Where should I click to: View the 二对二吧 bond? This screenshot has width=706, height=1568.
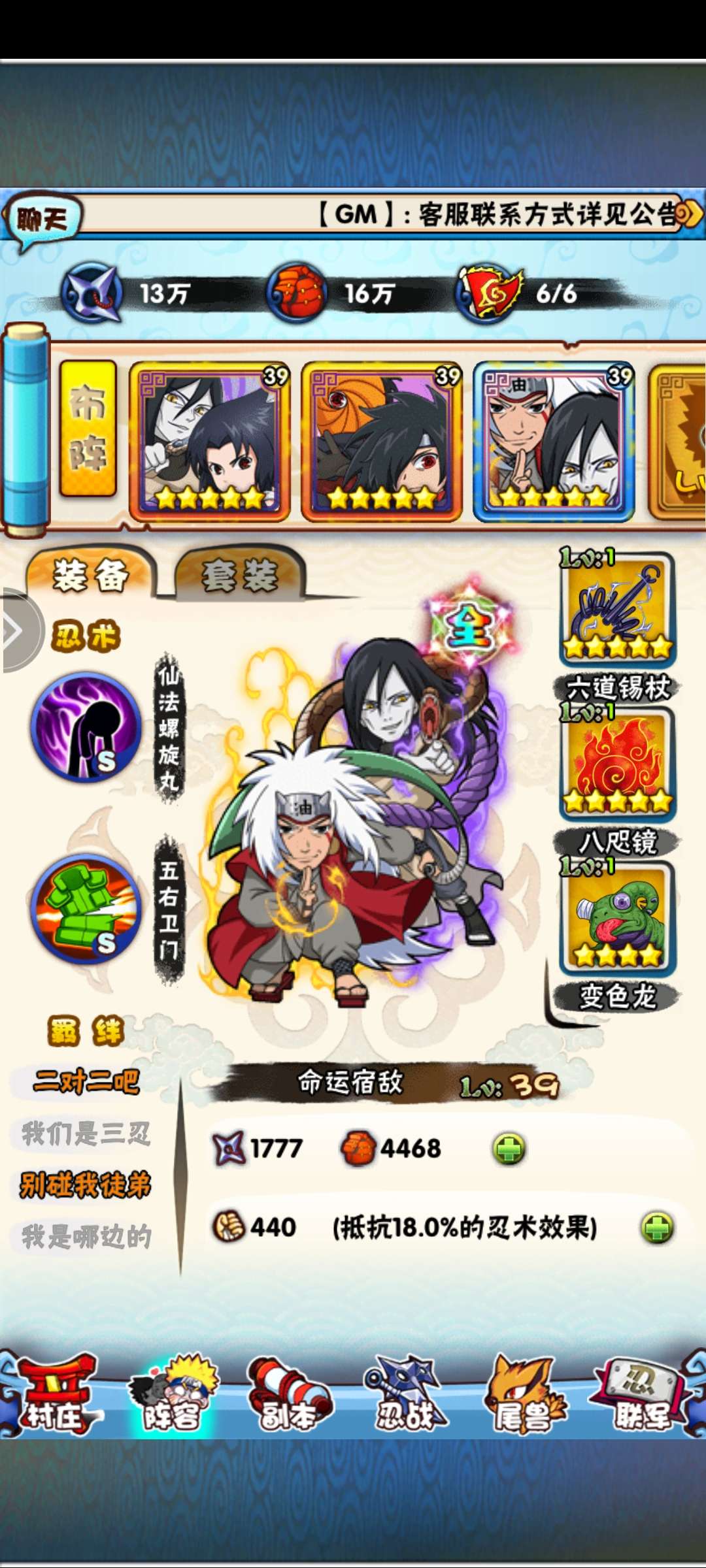[86, 1081]
